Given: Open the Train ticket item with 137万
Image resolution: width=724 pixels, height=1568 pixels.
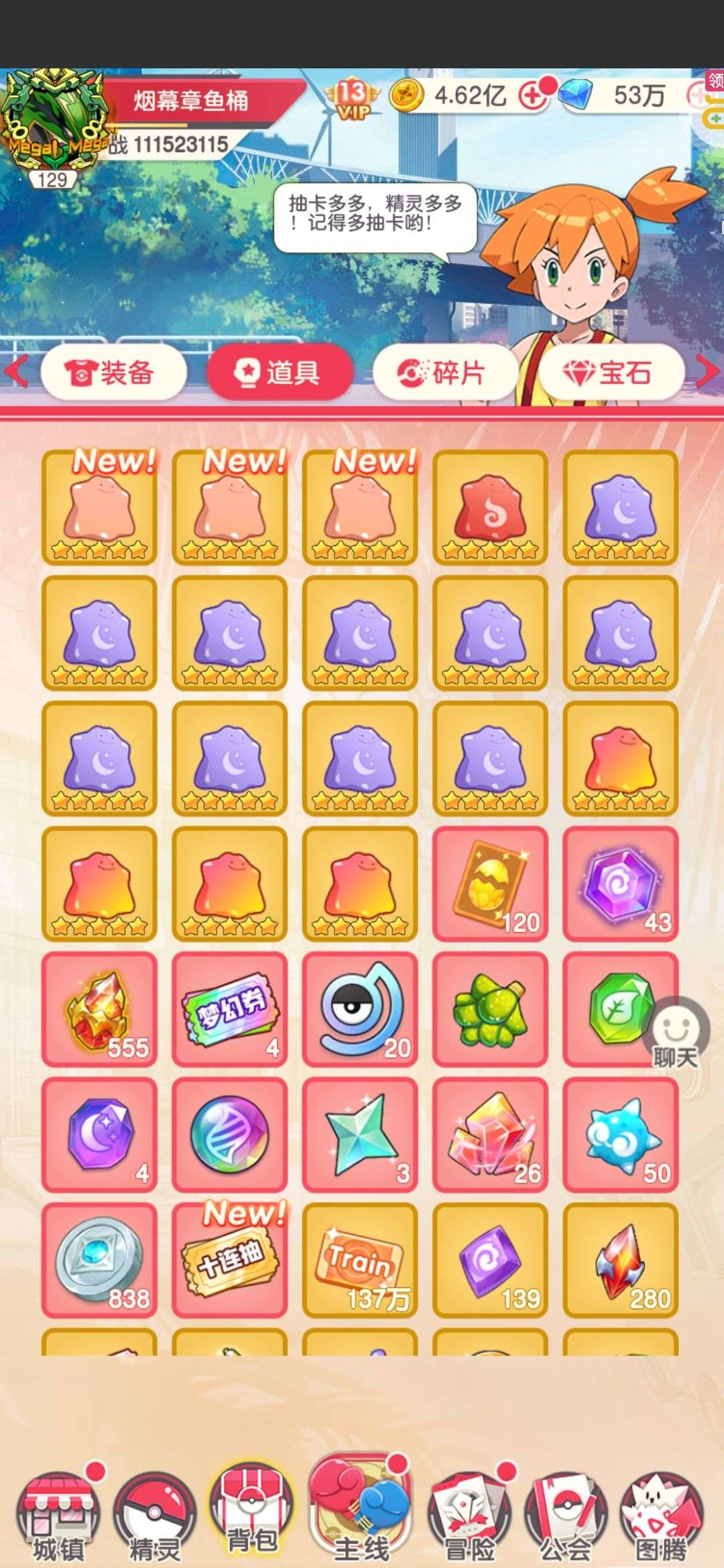Looking at the screenshot, I should pos(360,1260).
